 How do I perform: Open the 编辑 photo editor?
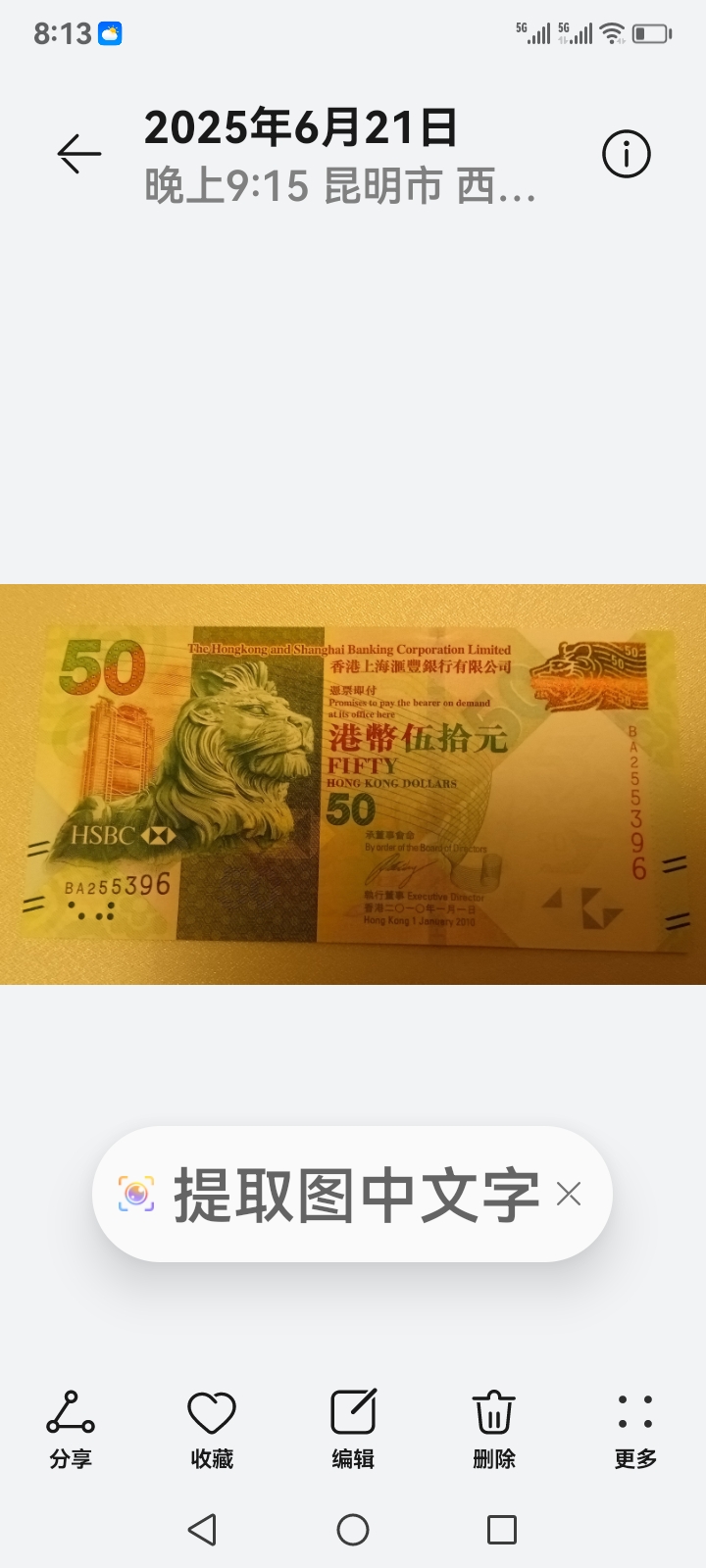[353, 1430]
